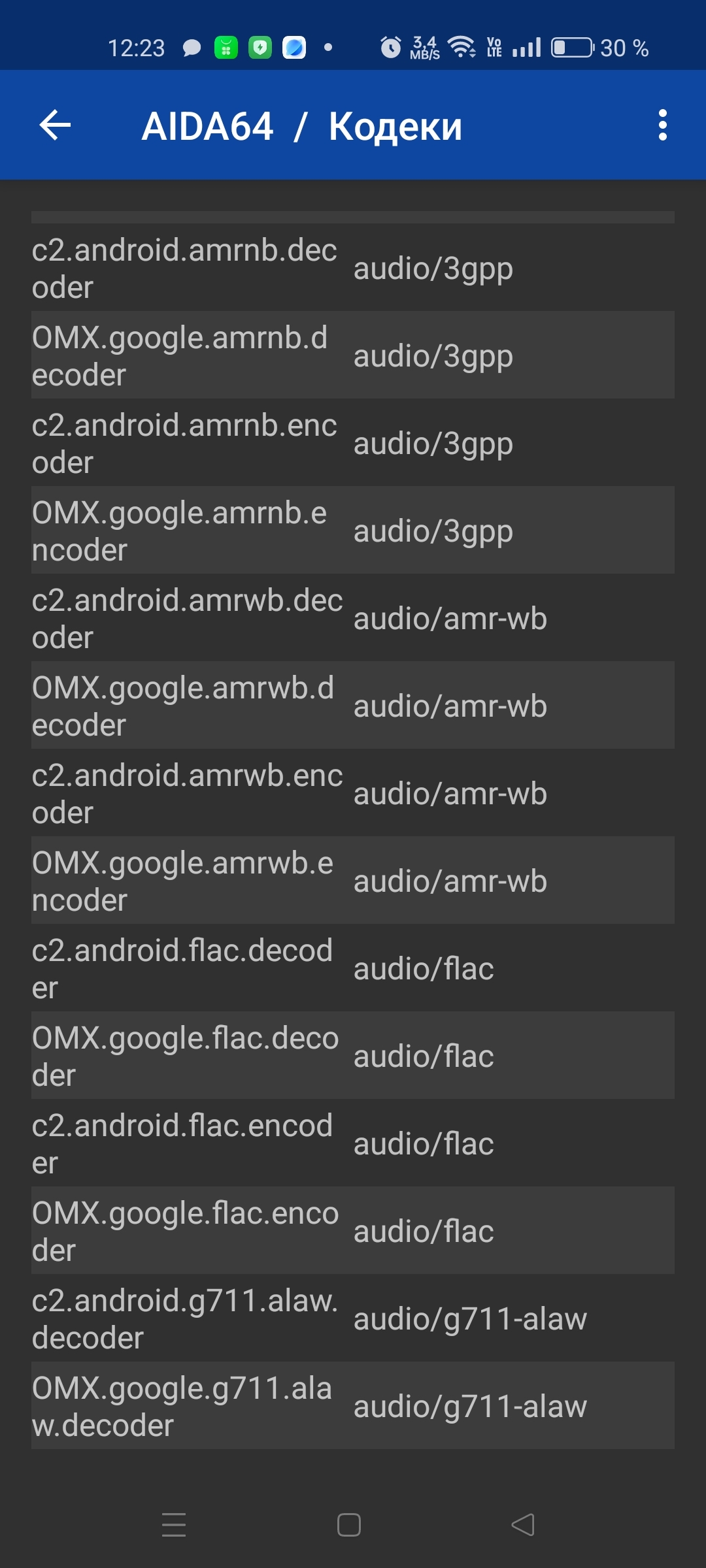Go back from the Кодеки page
The width and height of the screenshot is (706, 1568).
[55, 125]
